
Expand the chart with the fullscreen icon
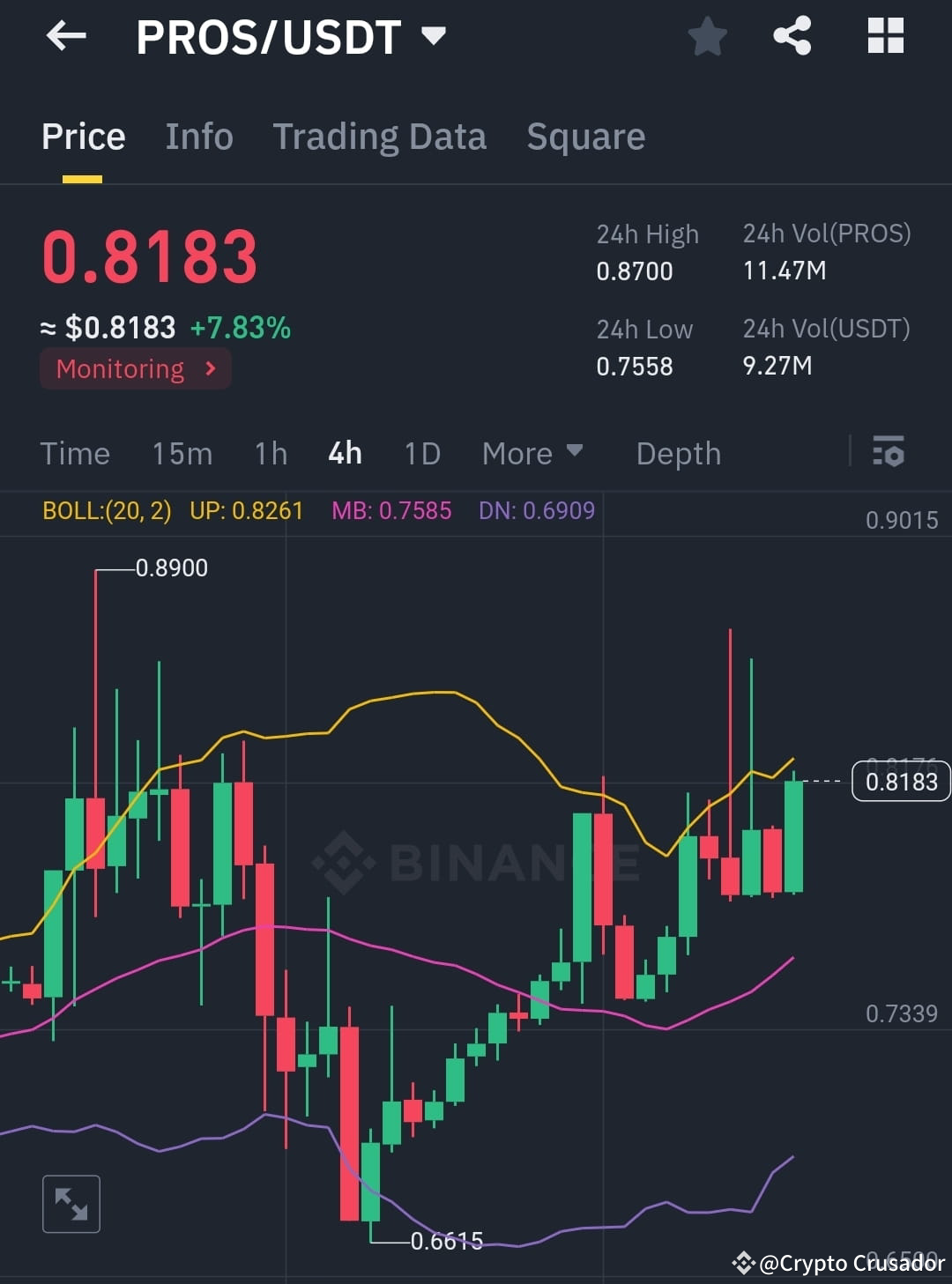[71, 1203]
